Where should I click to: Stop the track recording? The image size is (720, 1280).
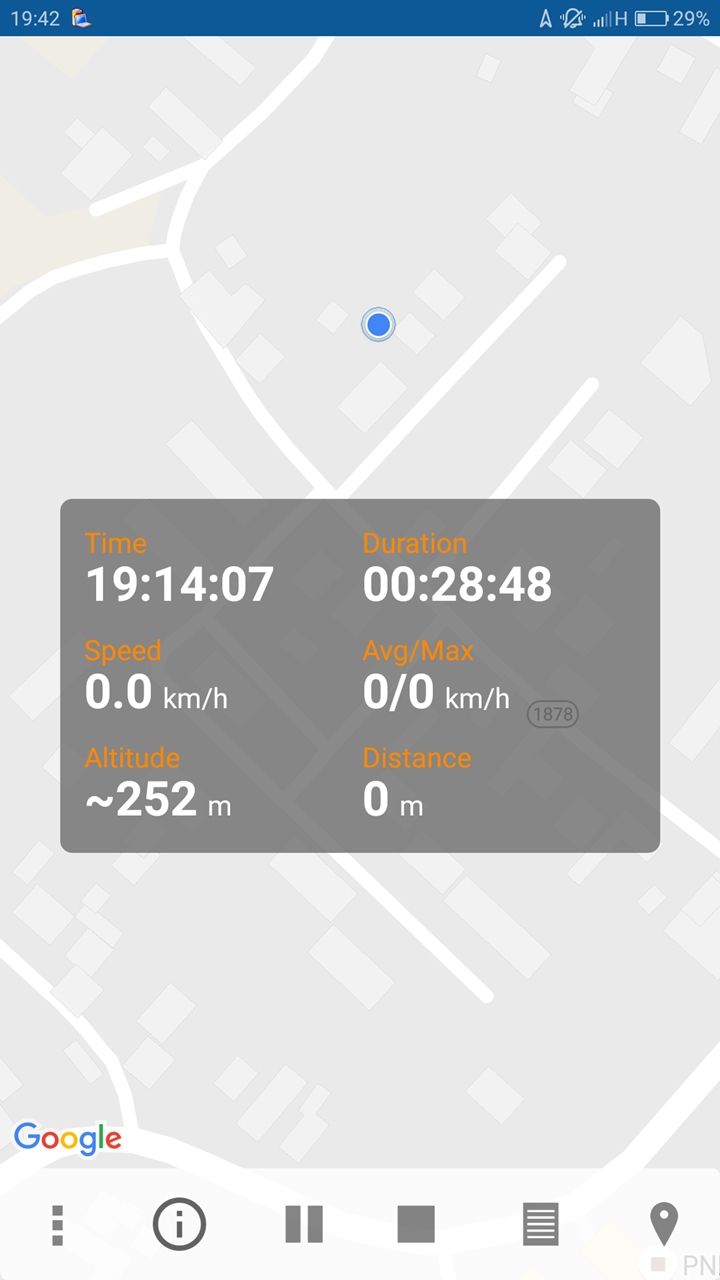pyautogui.click(x=416, y=1224)
